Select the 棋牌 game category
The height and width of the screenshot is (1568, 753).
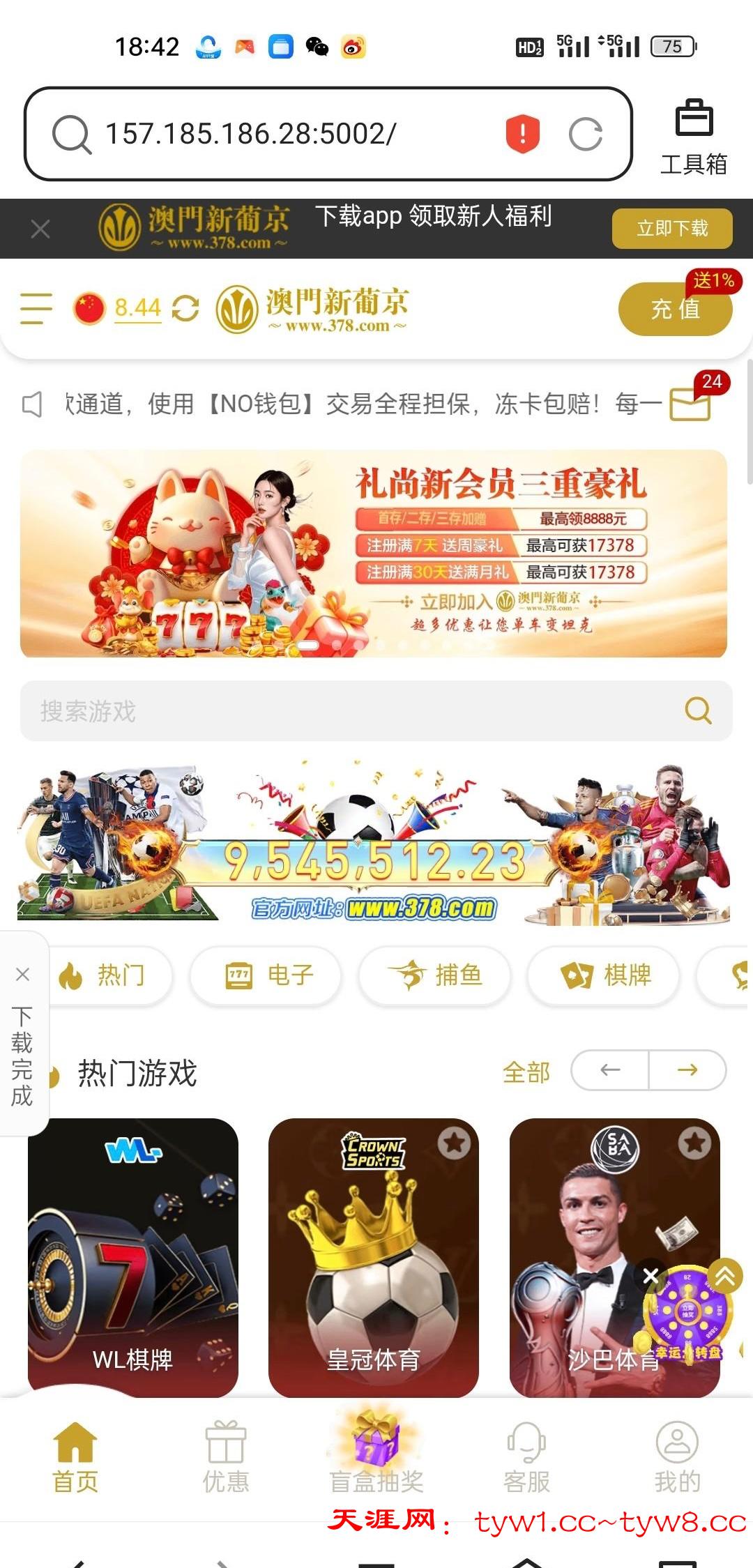coord(603,975)
